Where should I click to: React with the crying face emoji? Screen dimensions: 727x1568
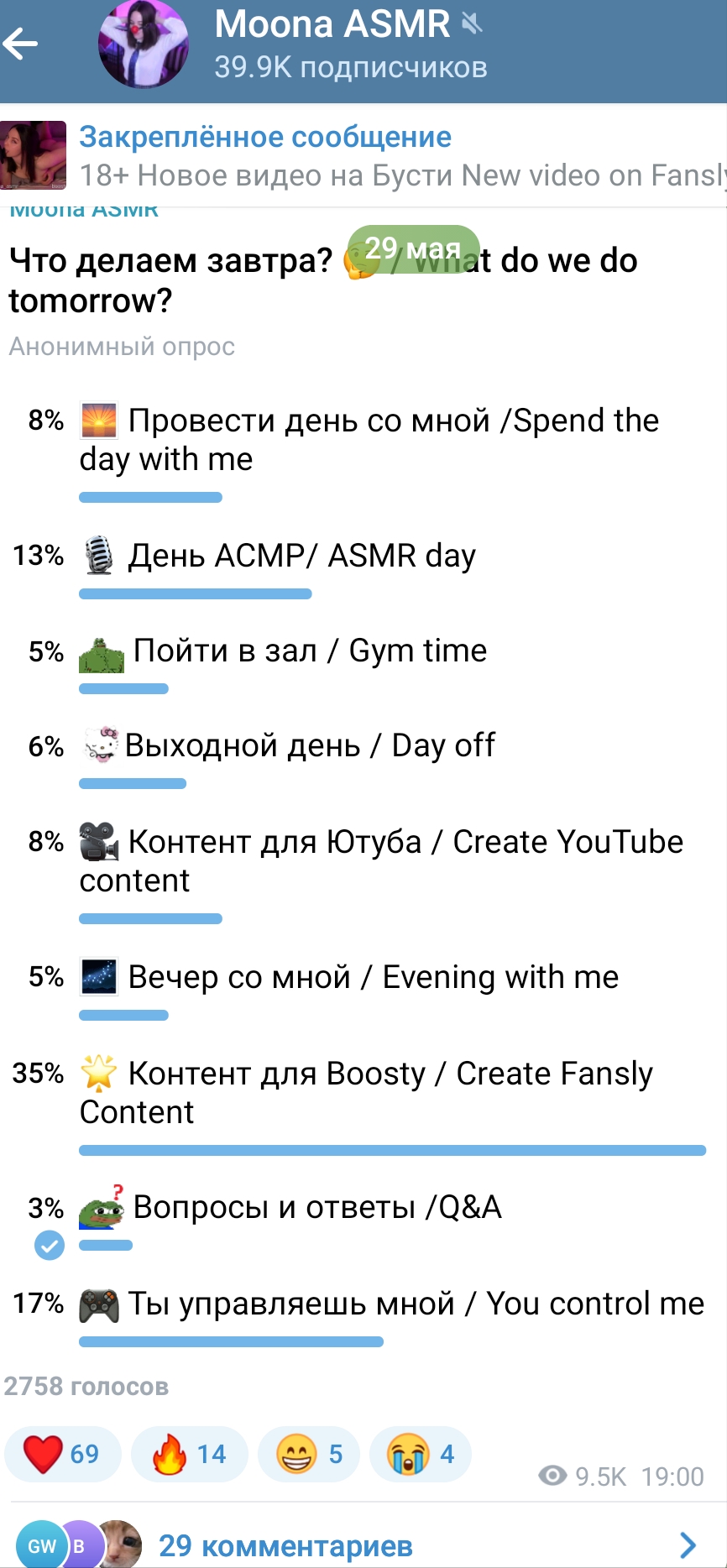(x=421, y=1454)
